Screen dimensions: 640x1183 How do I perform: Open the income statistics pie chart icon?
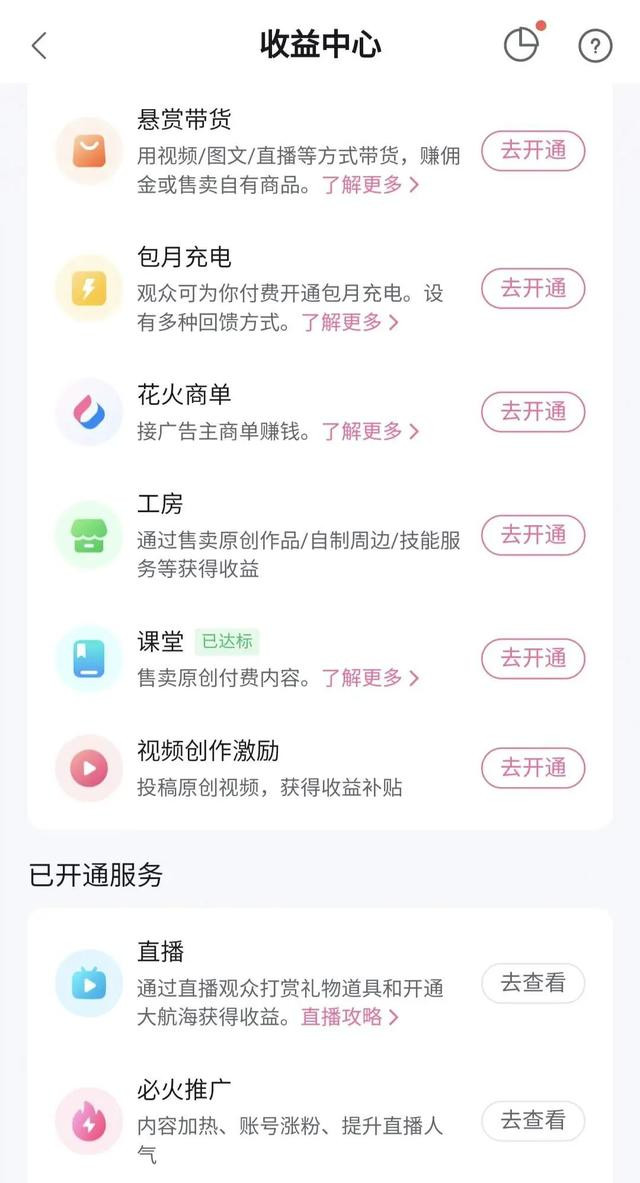point(521,45)
